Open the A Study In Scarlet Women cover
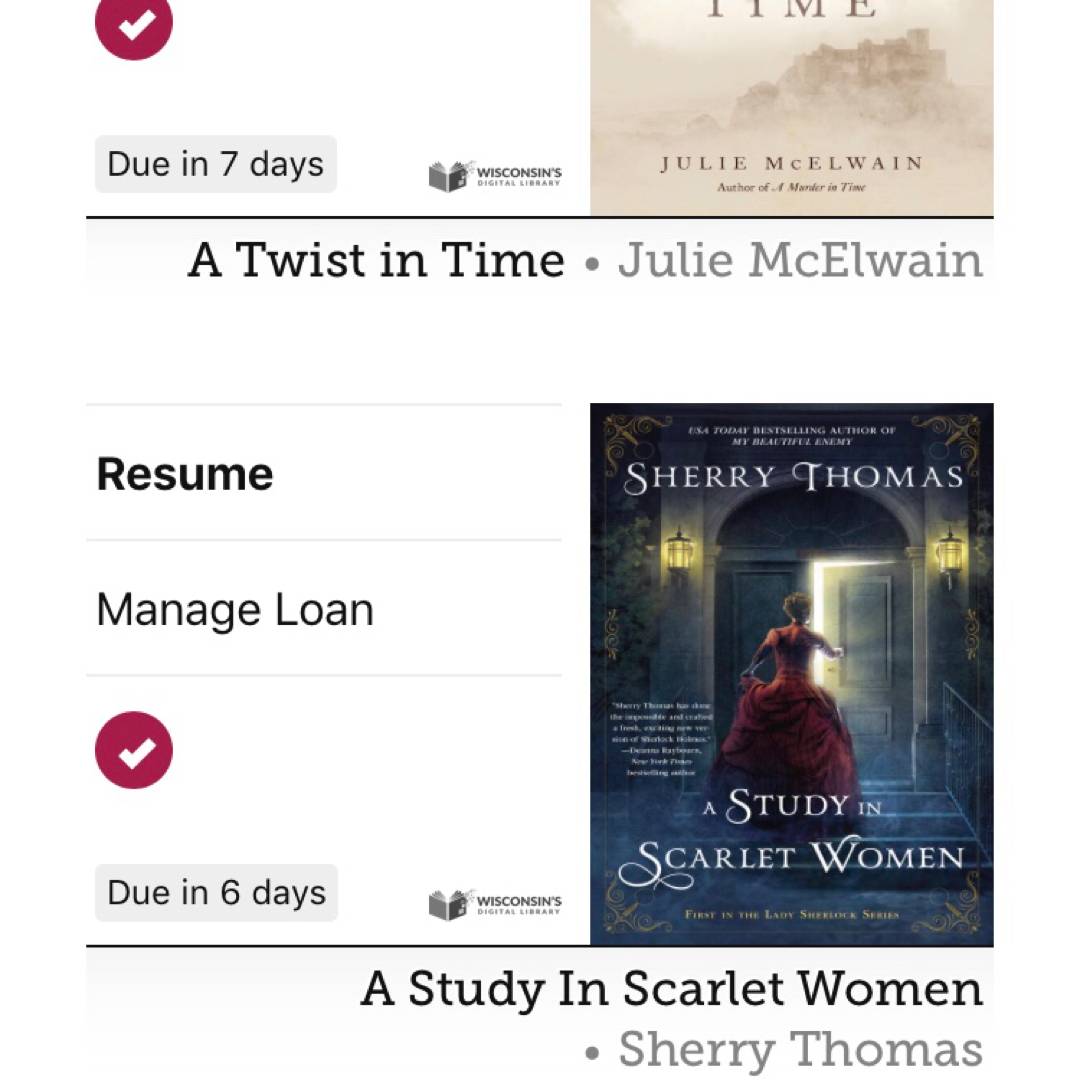The image size is (1080, 1080). click(791, 674)
